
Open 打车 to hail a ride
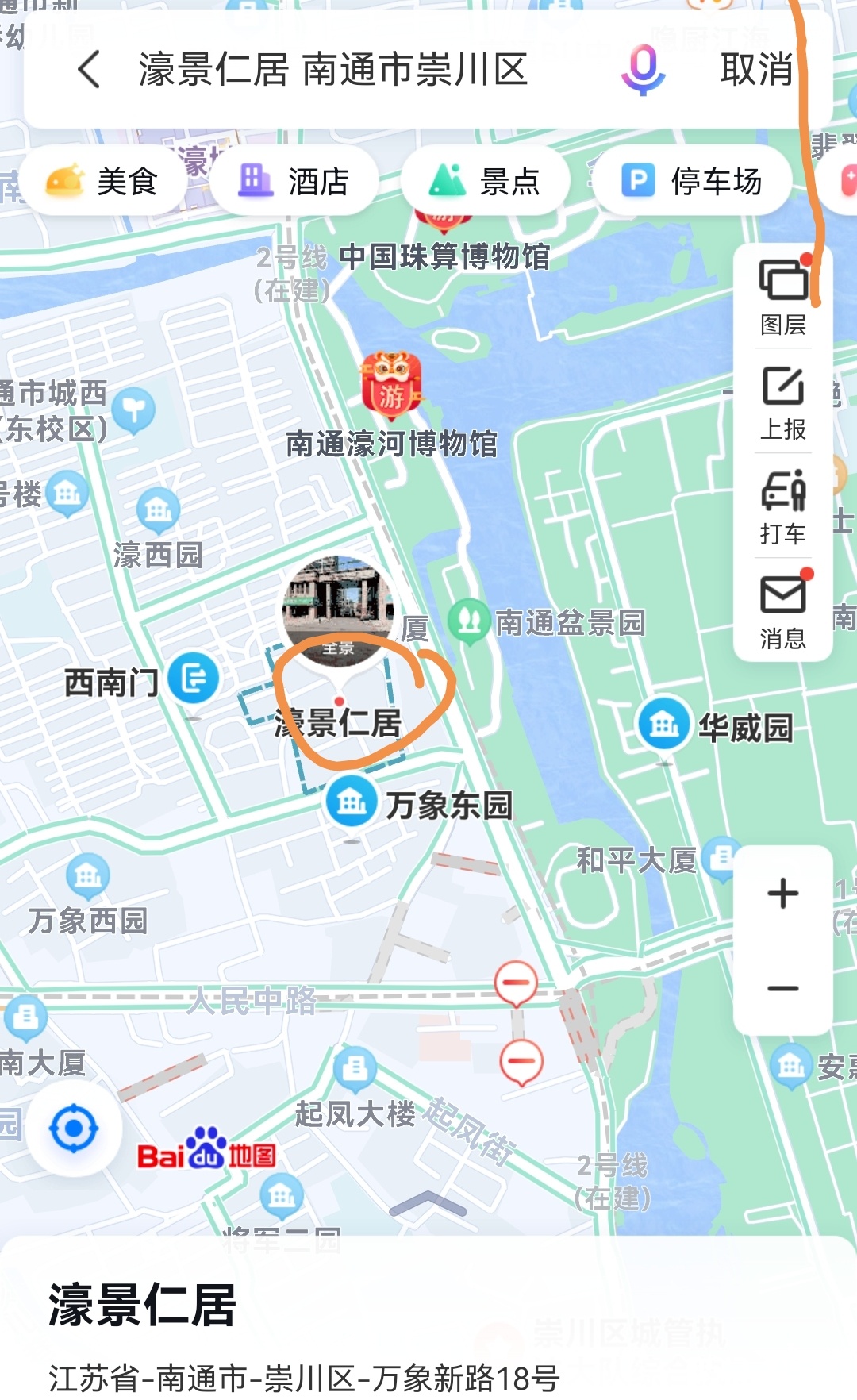[783, 507]
